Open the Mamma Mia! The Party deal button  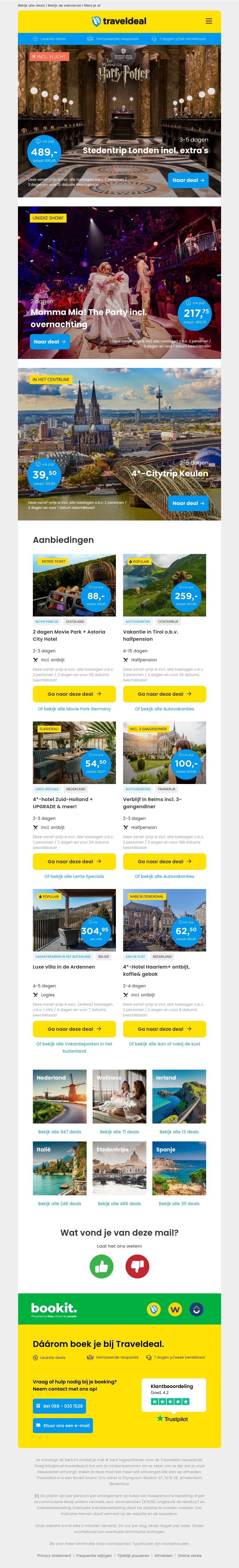click(50, 342)
